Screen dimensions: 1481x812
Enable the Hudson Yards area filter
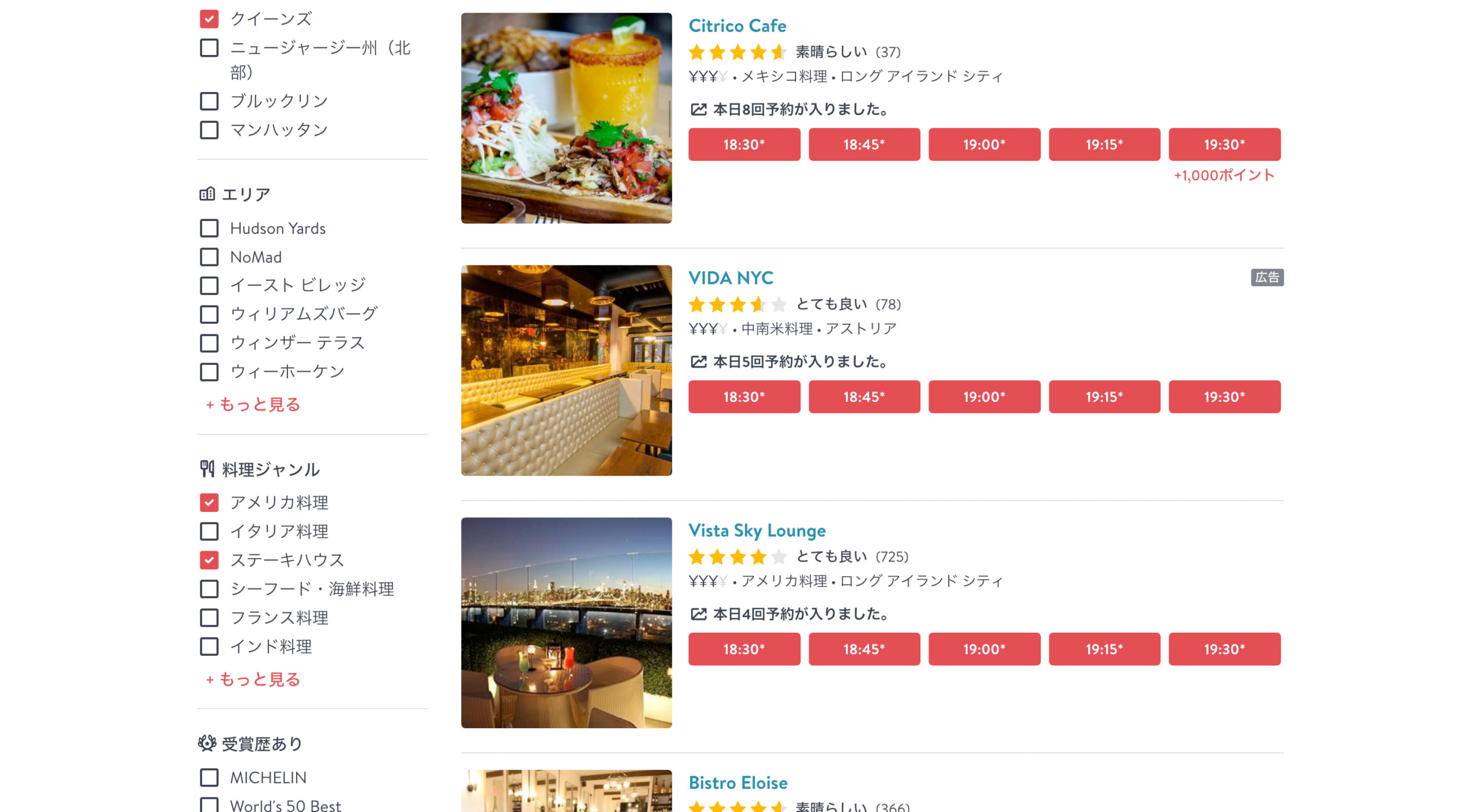(x=209, y=228)
